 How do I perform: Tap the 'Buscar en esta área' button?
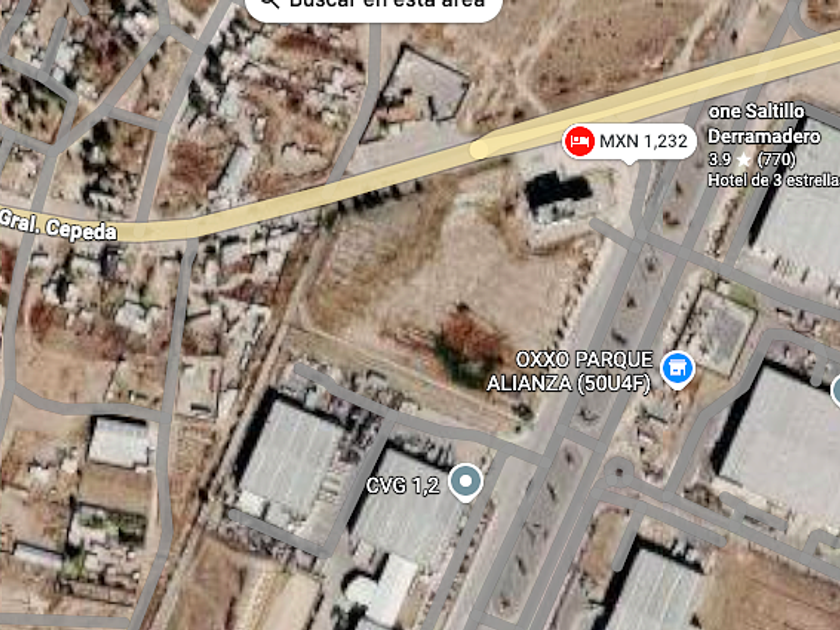click(x=373, y=6)
